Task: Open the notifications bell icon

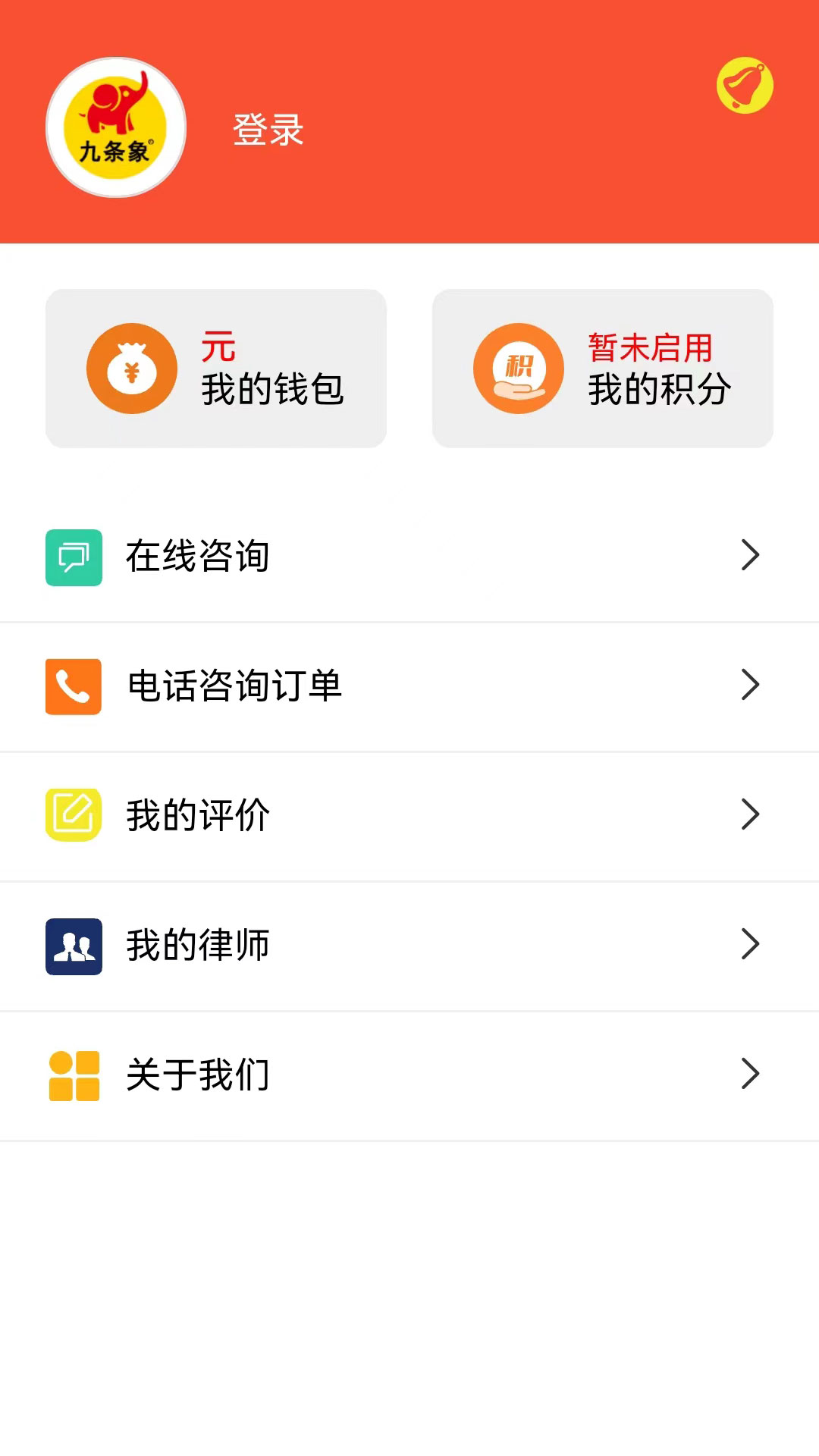Action: coord(745,85)
